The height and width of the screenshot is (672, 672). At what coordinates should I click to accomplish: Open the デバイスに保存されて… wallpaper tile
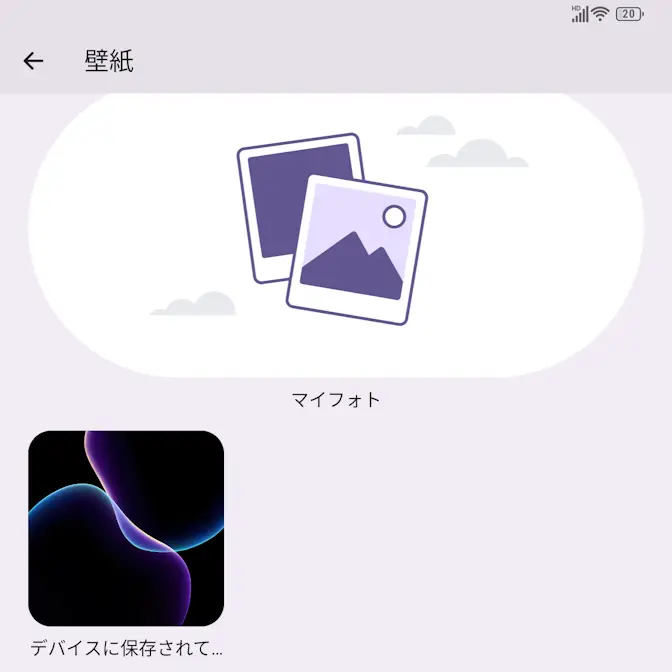tap(126, 528)
